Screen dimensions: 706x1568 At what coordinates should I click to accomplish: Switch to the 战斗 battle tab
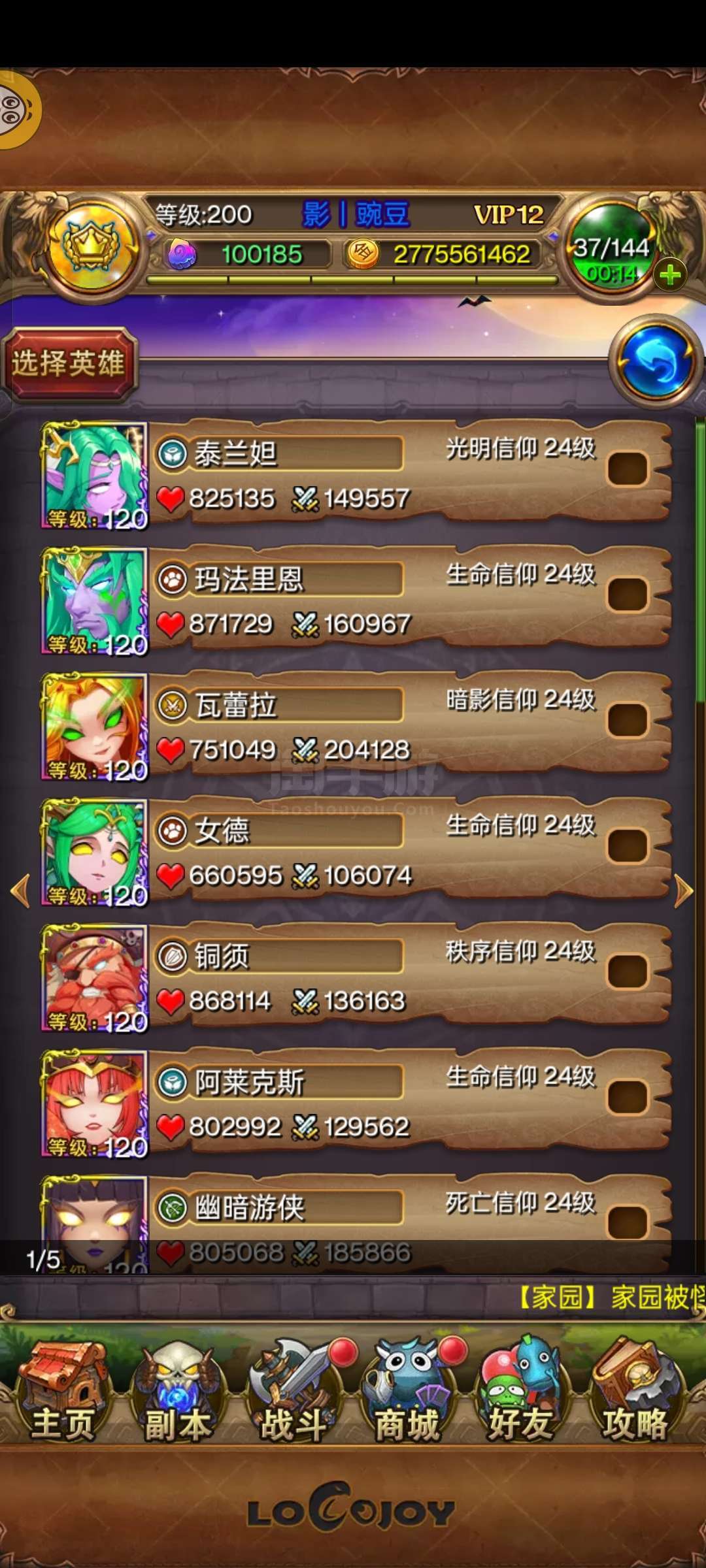click(293, 1393)
